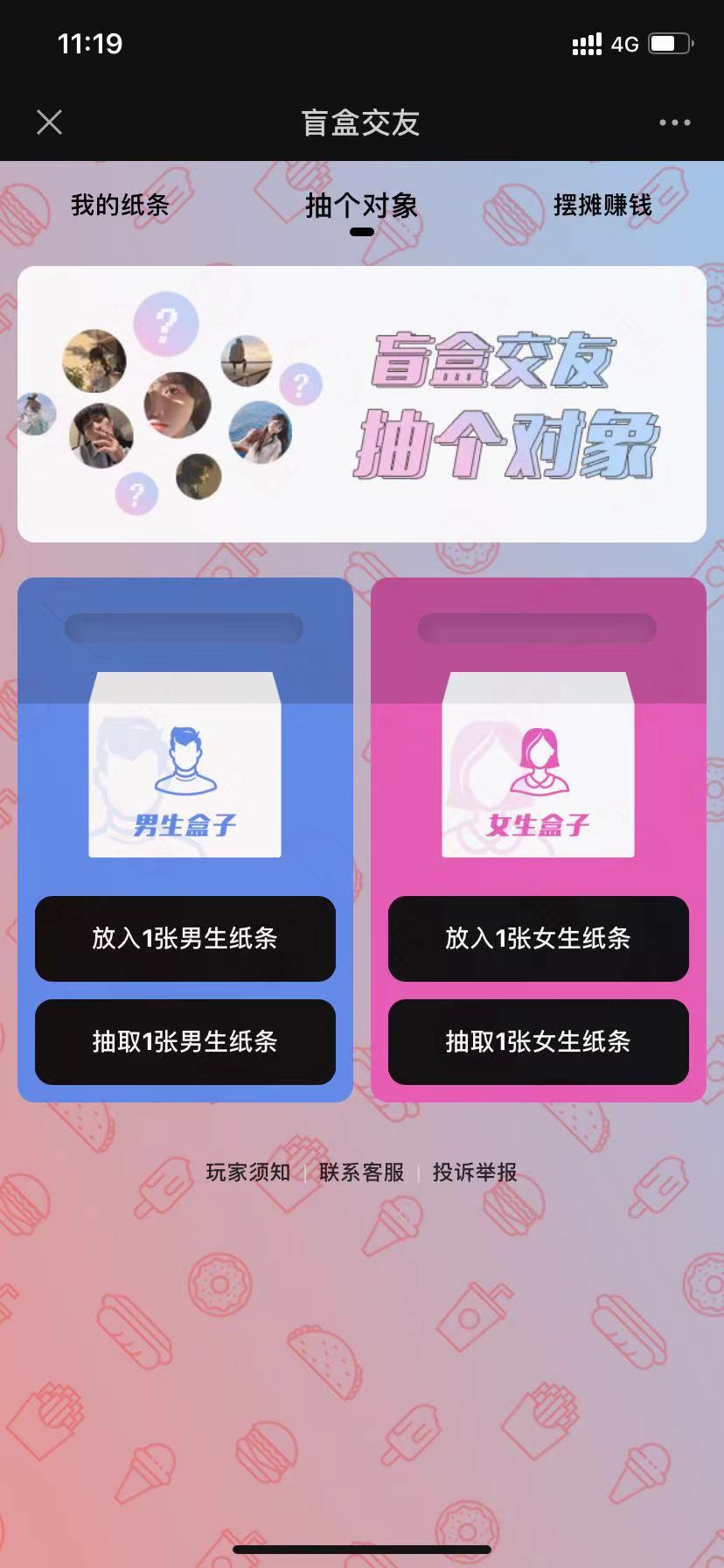This screenshot has height=1568, width=724.
Task: Open the WeChat more options icon (three dots)
Action: tap(672, 122)
